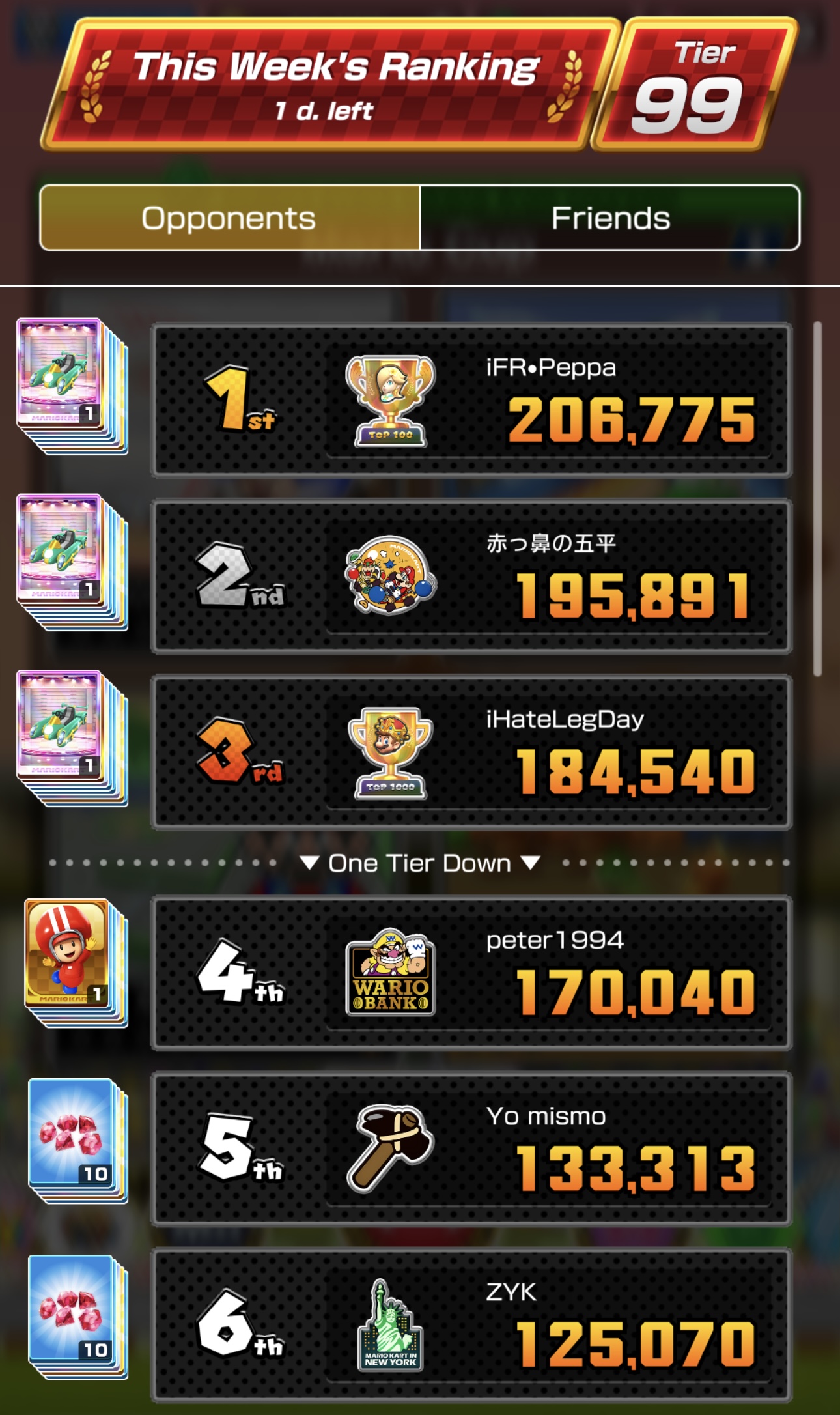Open 赤っ鼻の五平's ranking entry

[x=471, y=576]
